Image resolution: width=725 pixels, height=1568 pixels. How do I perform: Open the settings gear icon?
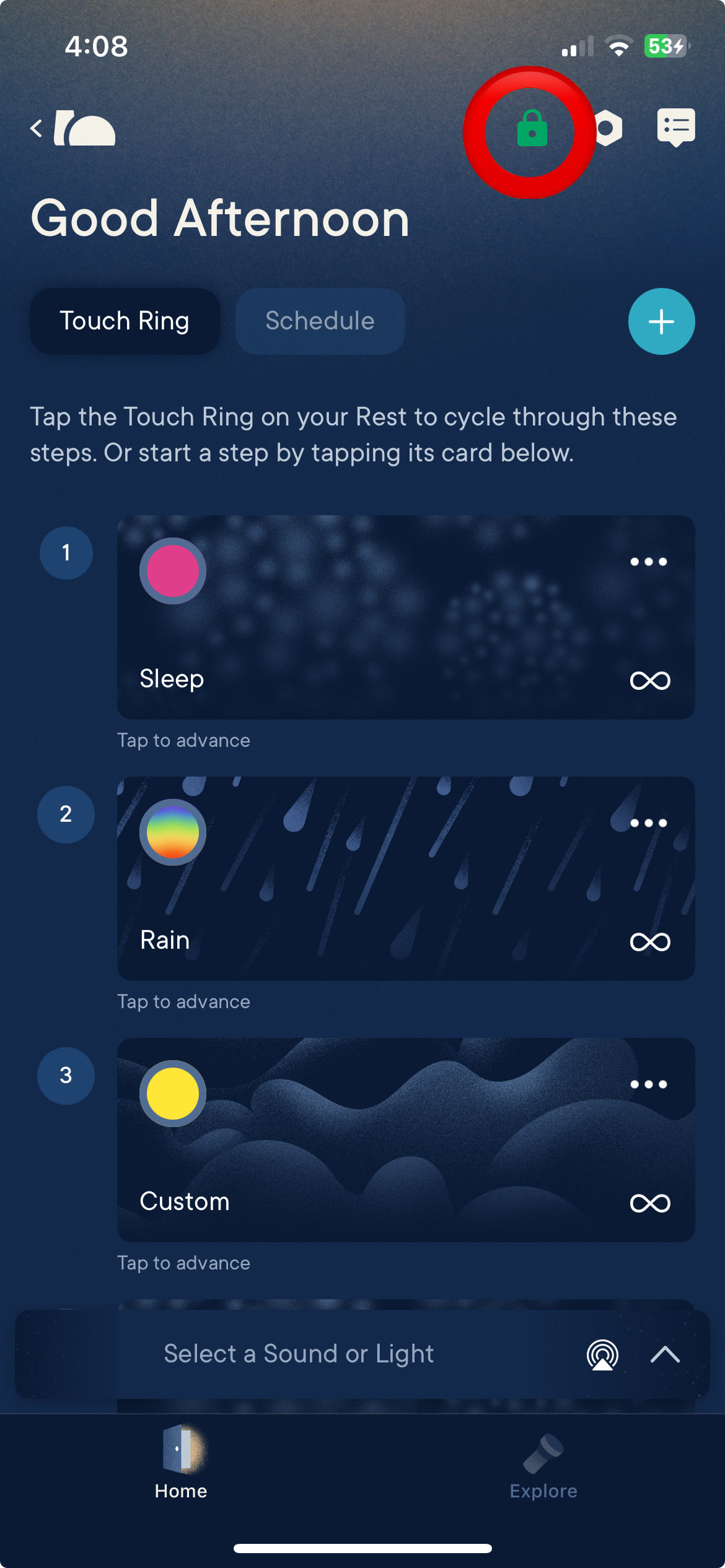pos(608,129)
